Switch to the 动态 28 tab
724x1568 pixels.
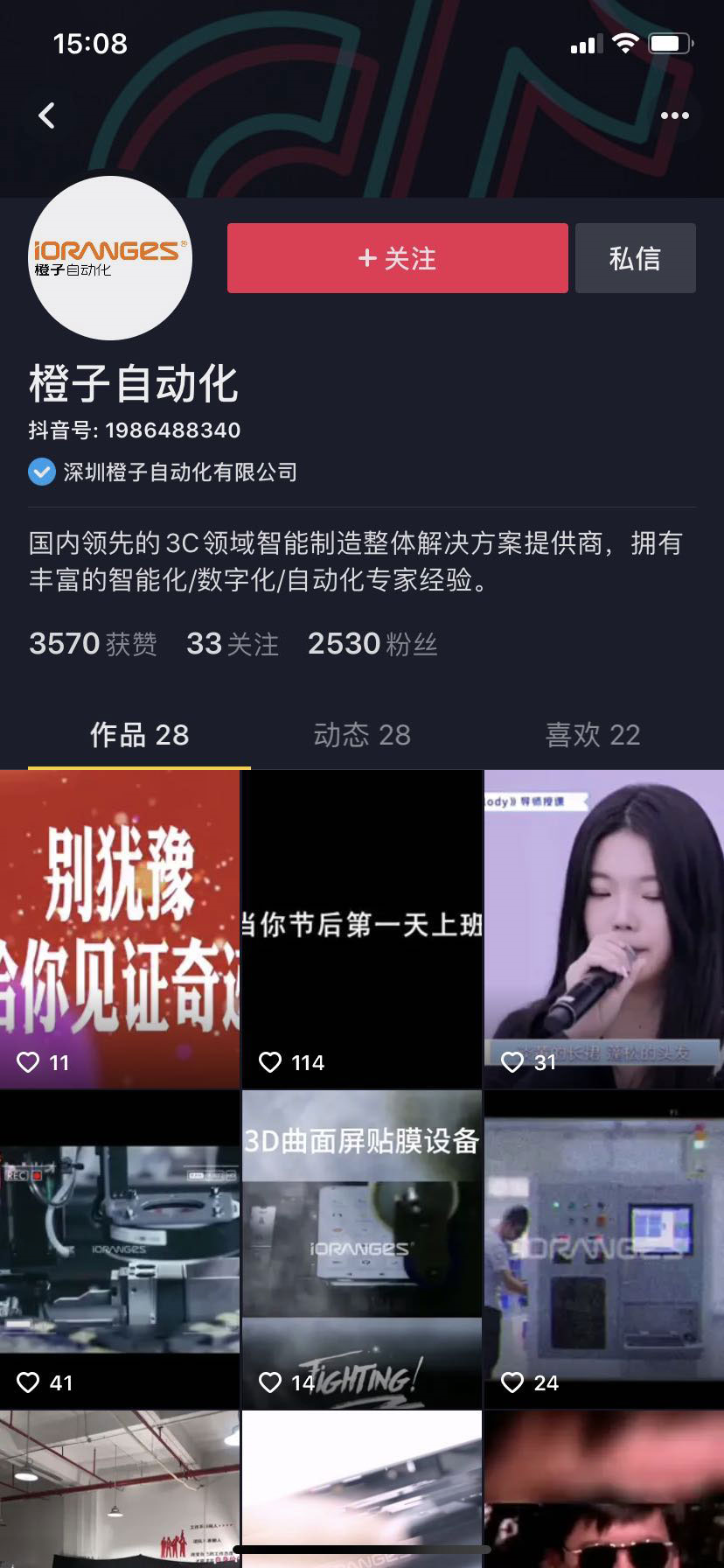click(x=362, y=735)
